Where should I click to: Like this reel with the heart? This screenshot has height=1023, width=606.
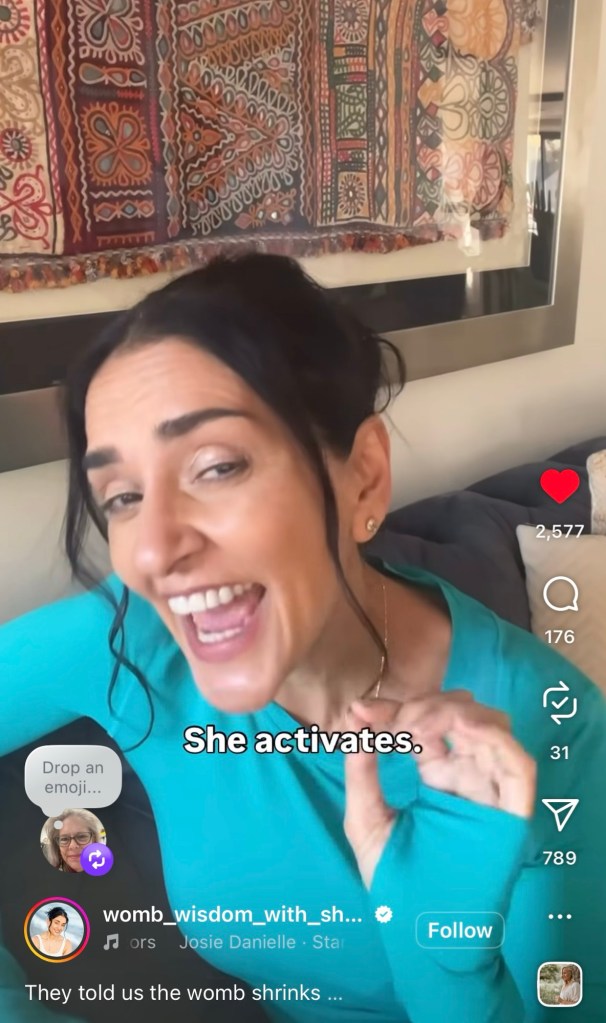pos(560,487)
